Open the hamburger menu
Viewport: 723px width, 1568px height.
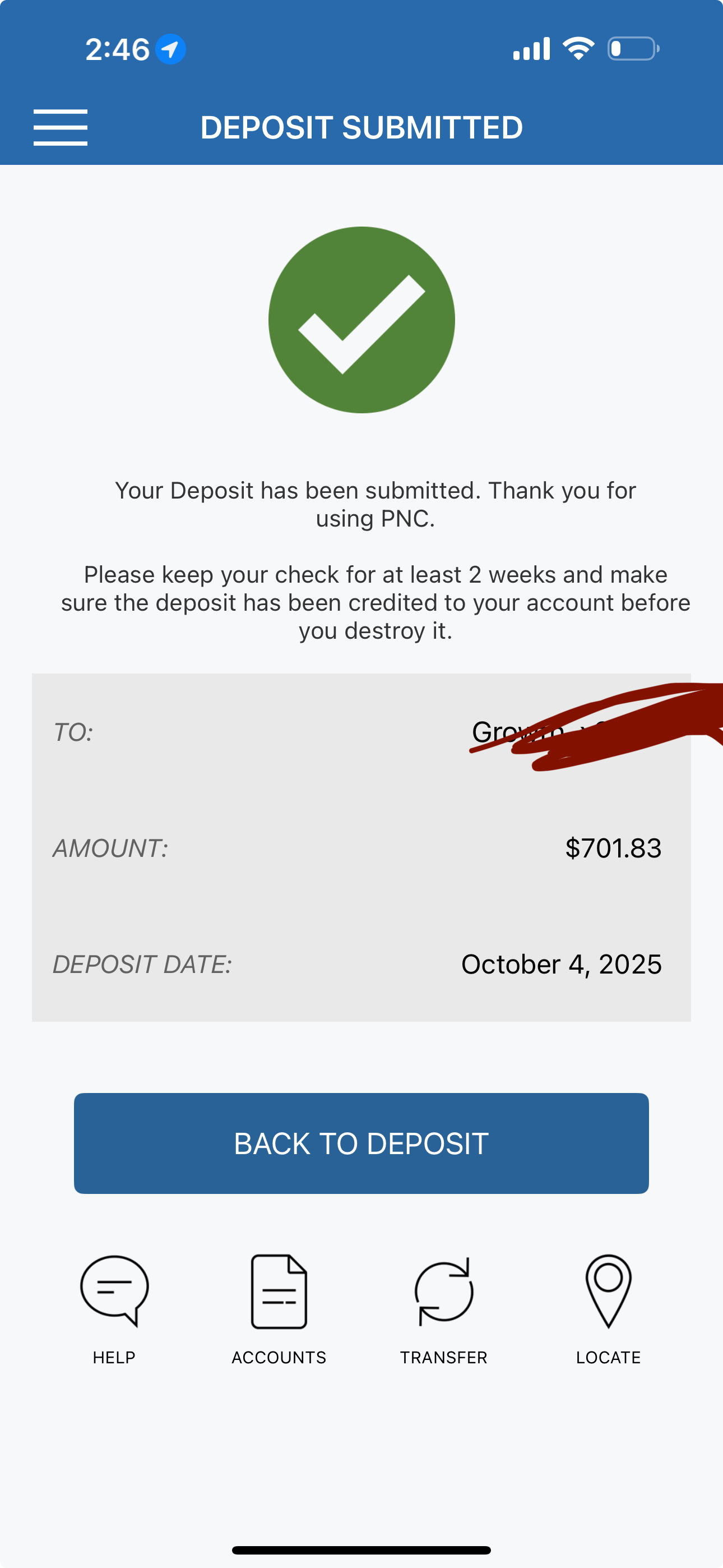[x=61, y=127]
